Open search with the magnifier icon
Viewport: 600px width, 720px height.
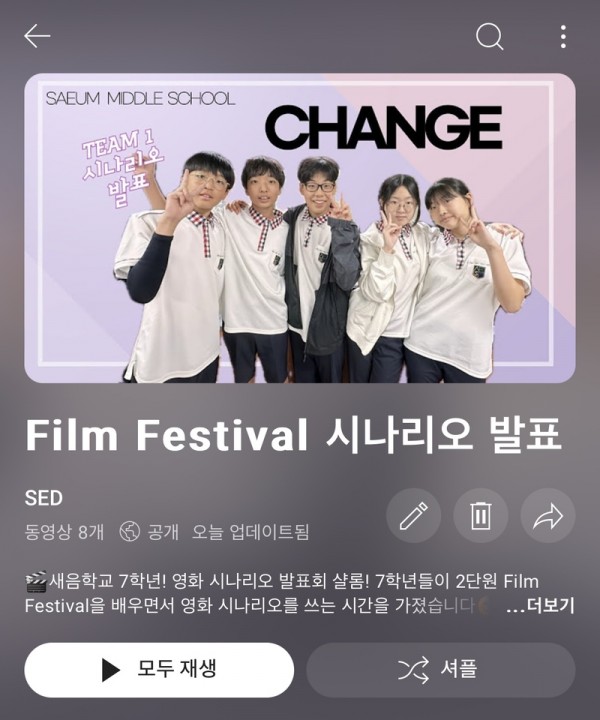coord(489,37)
